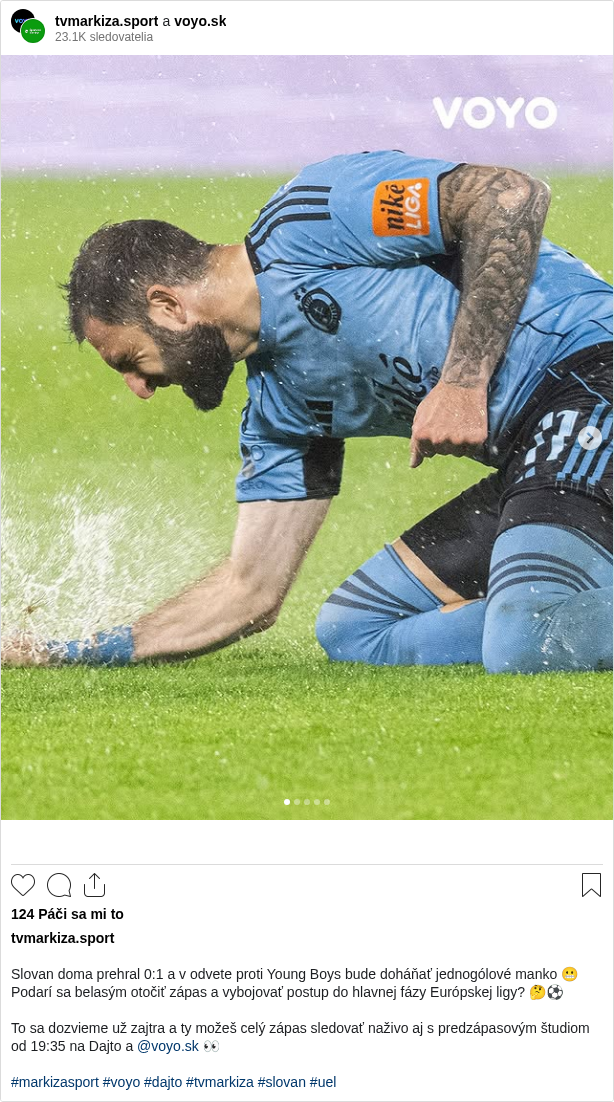Screen dimensions: 614x1102
Task: Go to the next photo in carousel
Action: pyautogui.click(x=589, y=438)
